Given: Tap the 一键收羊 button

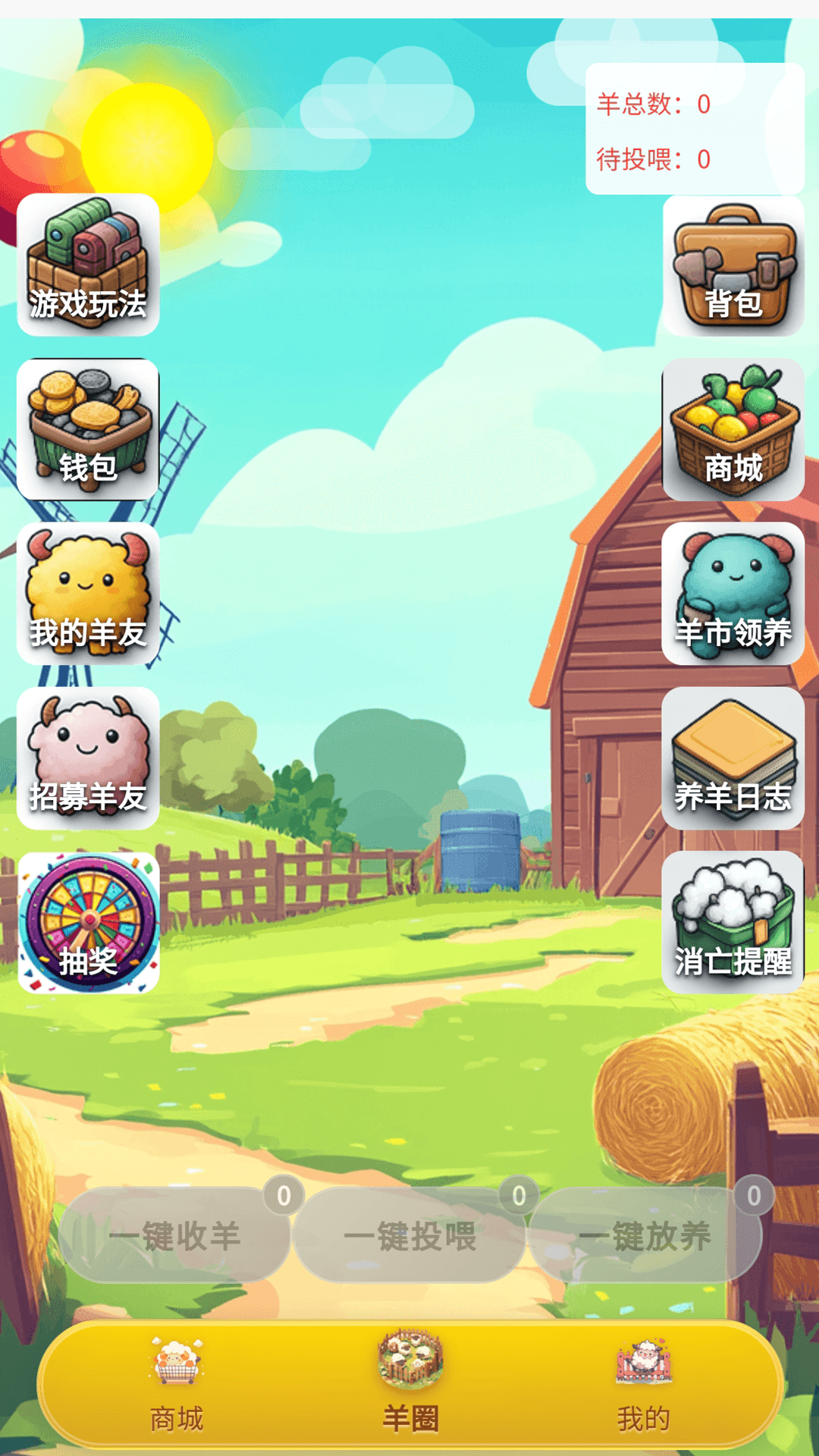Looking at the screenshot, I should tap(174, 1236).
